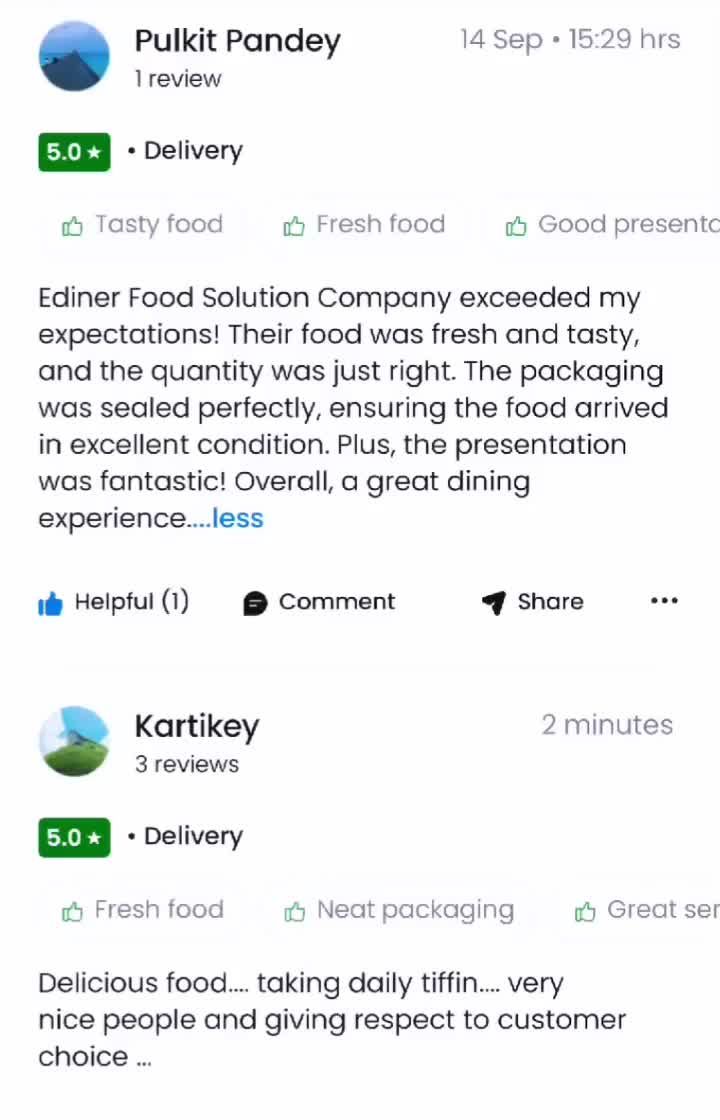Mark Pulkit Pandey's review as Helpful
Image resolution: width=720 pixels, height=1120 pixels.
tap(113, 602)
